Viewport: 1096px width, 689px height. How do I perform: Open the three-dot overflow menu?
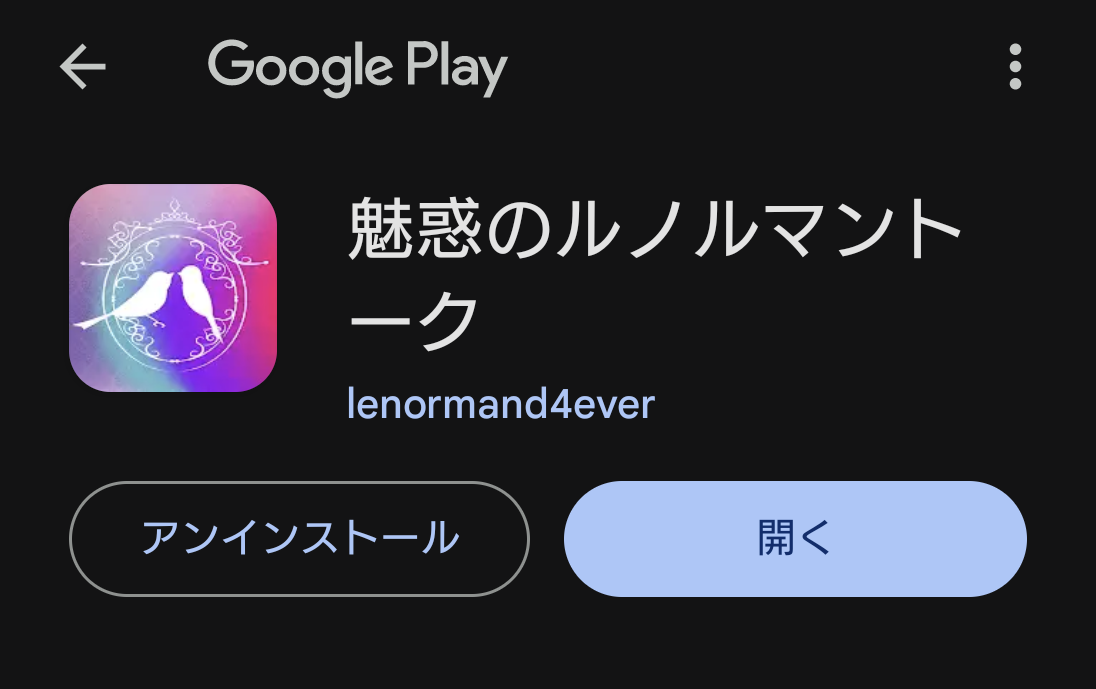coord(1015,67)
